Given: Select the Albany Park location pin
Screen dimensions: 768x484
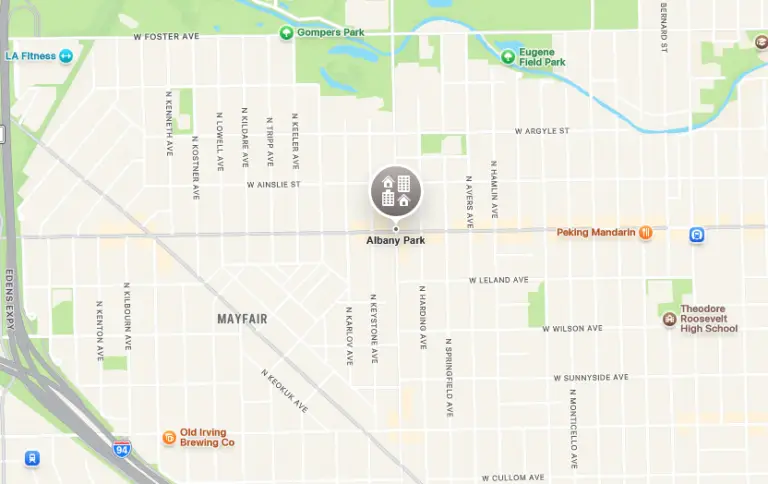Looking at the screenshot, I should pos(396,191).
